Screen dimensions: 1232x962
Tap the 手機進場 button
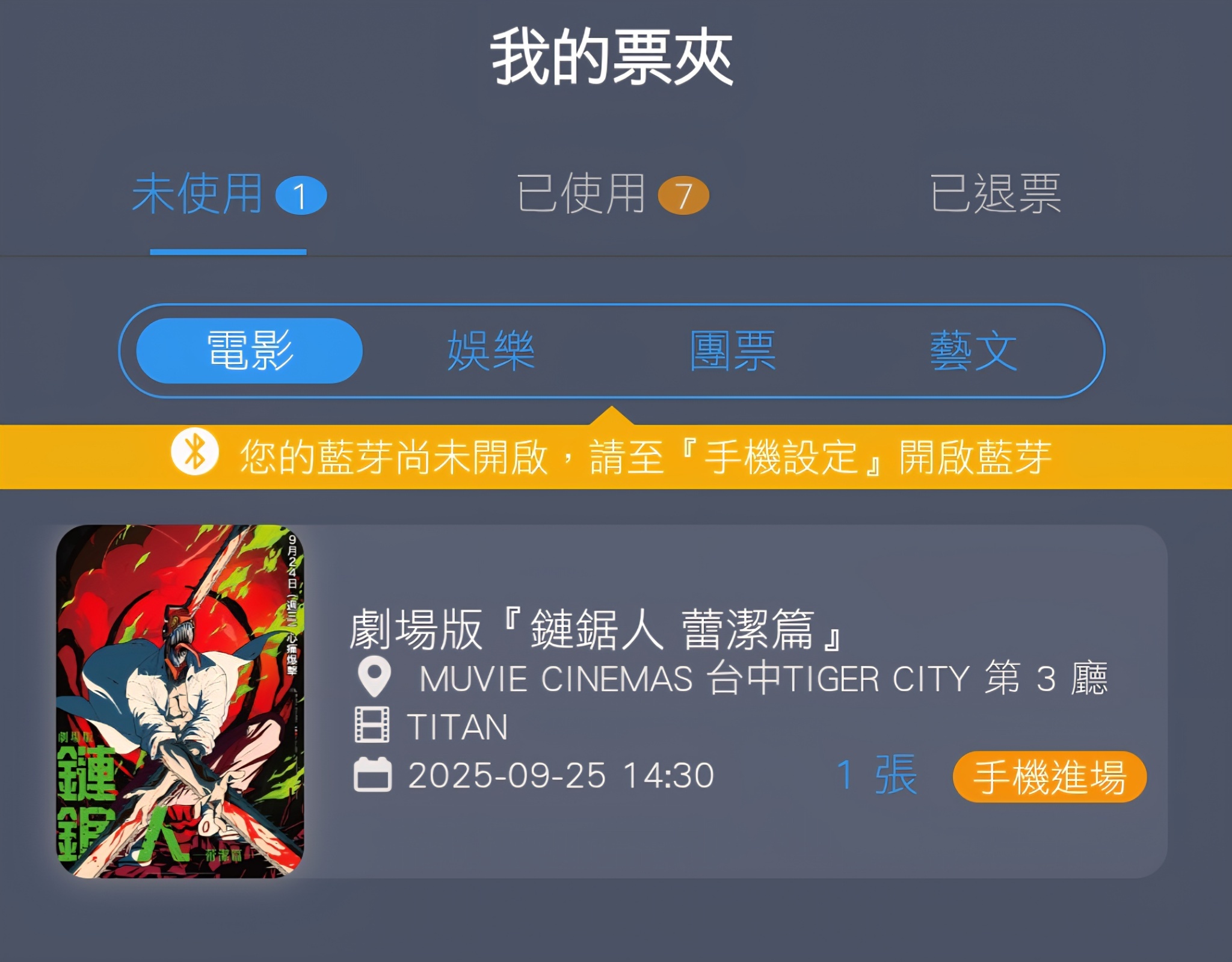pos(1049,776)
